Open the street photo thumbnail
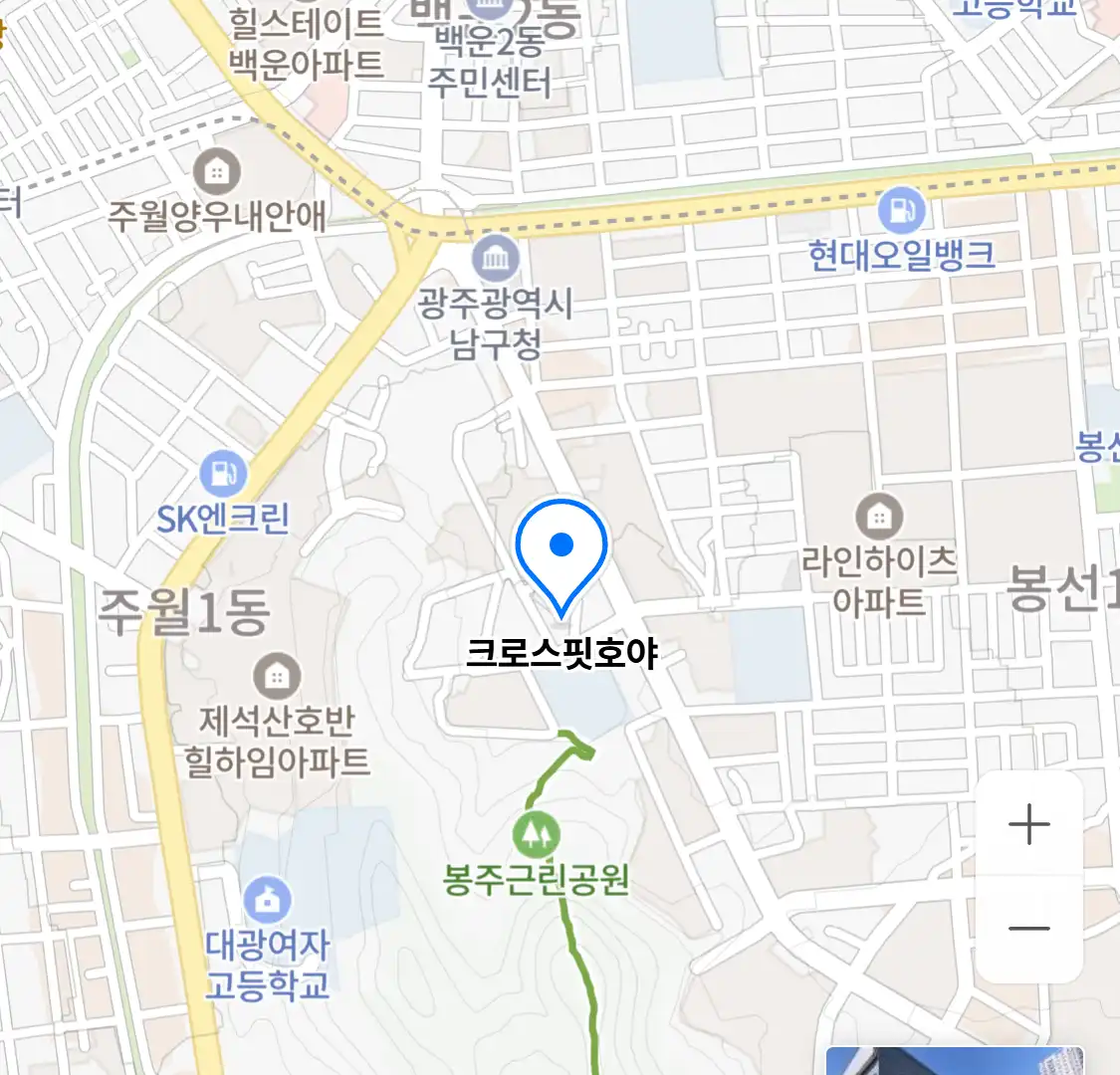 954,1061
